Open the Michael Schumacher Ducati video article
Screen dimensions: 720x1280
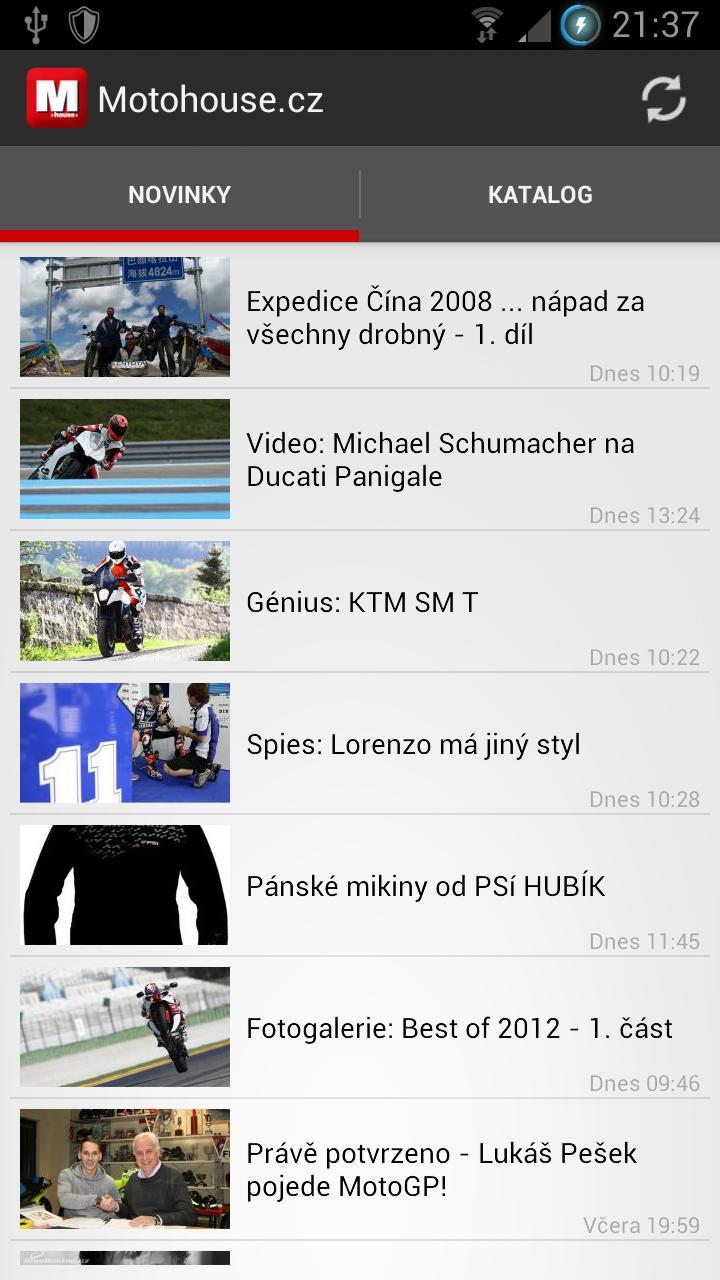pyautogui.click(x=440, y=460)
